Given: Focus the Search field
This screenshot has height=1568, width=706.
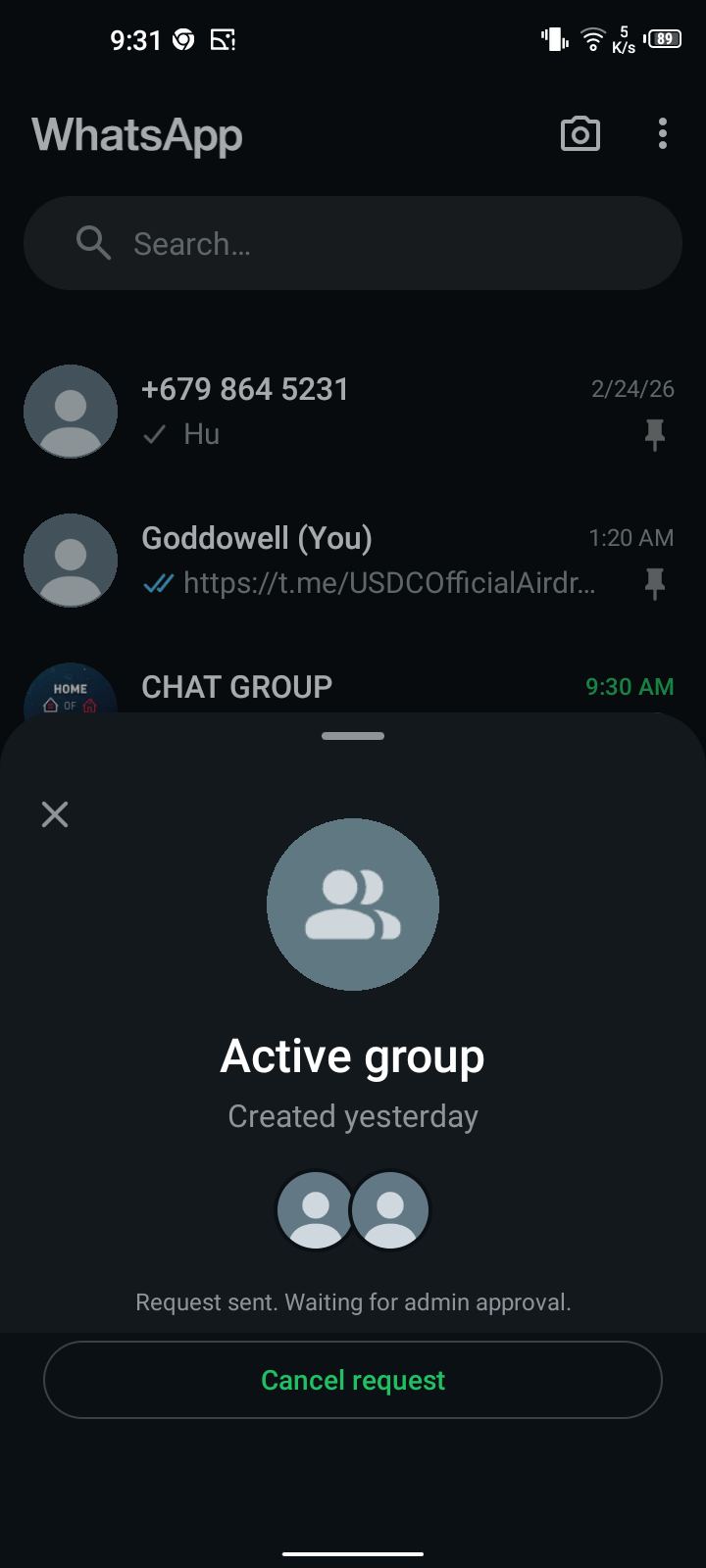Looking at the screenshot, I should coord(353,243).
